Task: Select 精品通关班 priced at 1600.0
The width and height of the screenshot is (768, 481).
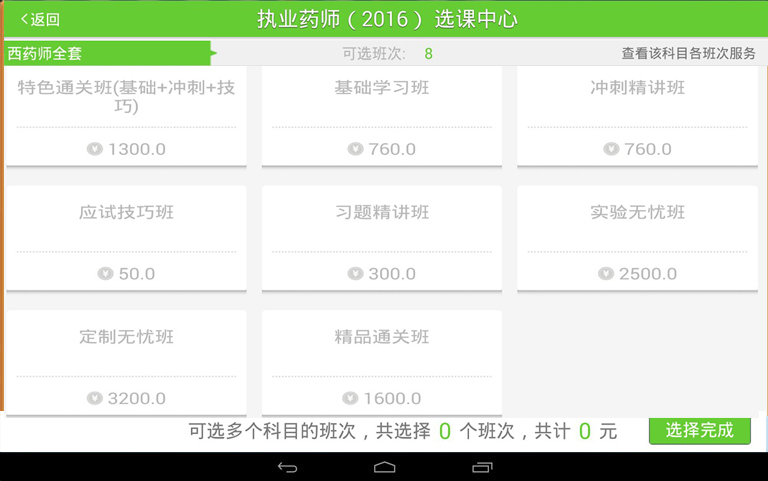Action: tap(381, 362)
